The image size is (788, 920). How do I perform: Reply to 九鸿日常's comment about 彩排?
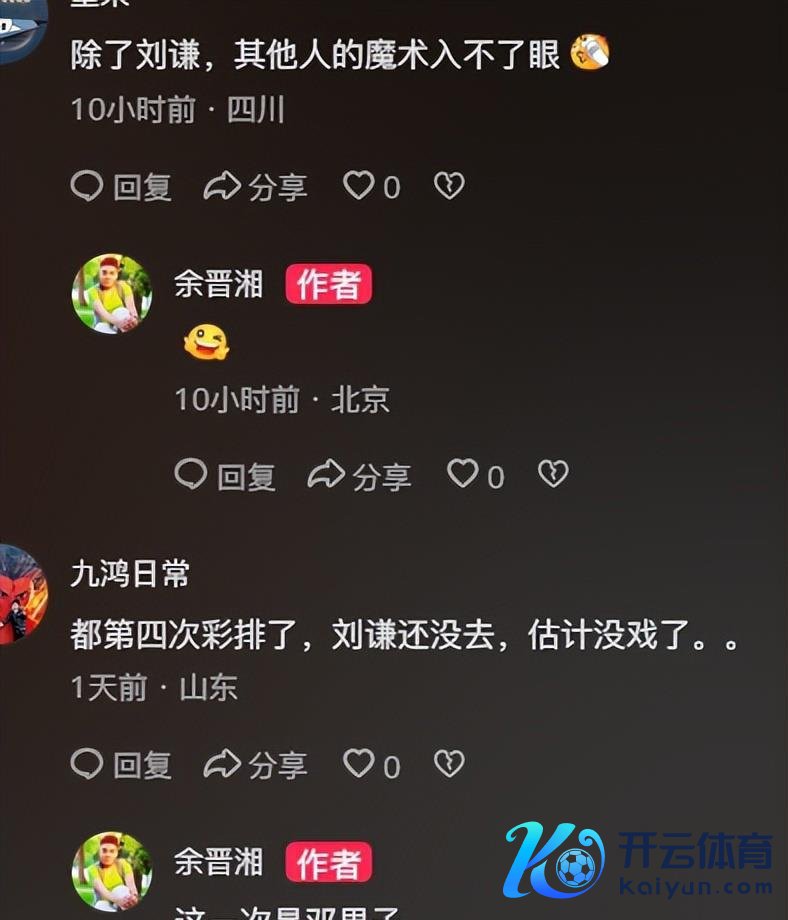(x=121, y=766)
